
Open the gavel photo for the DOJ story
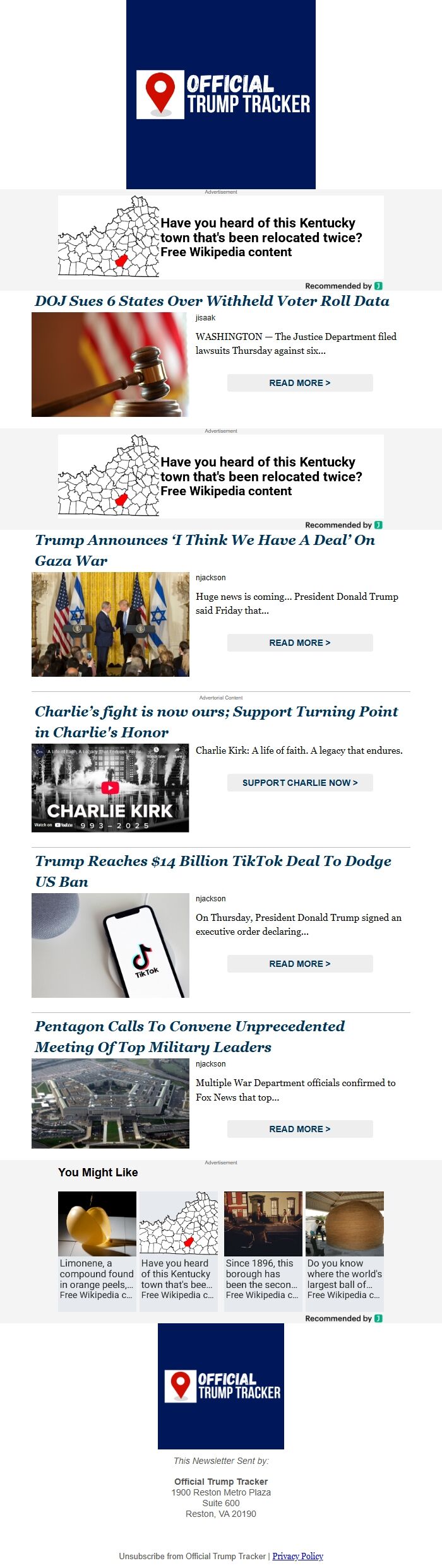tap(110, 365)
